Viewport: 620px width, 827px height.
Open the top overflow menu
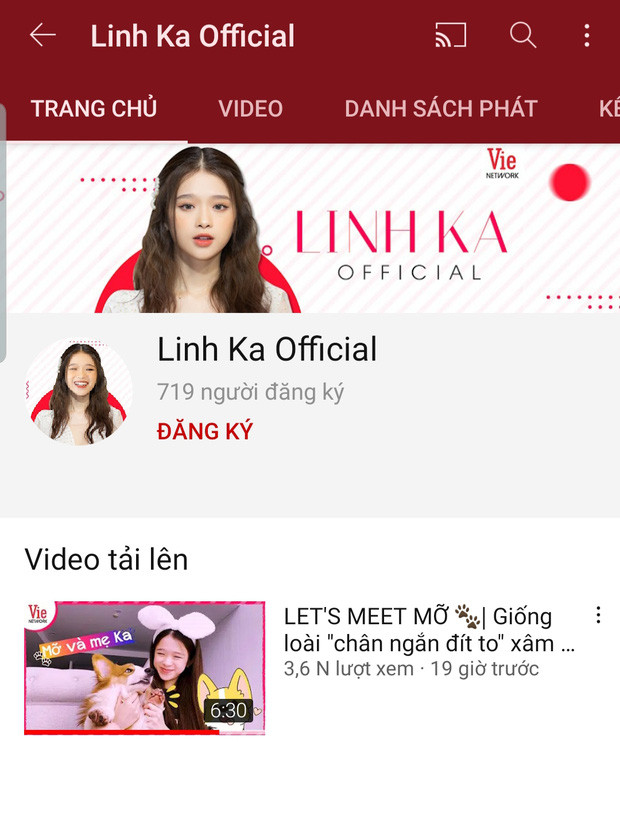click(587, 36)
